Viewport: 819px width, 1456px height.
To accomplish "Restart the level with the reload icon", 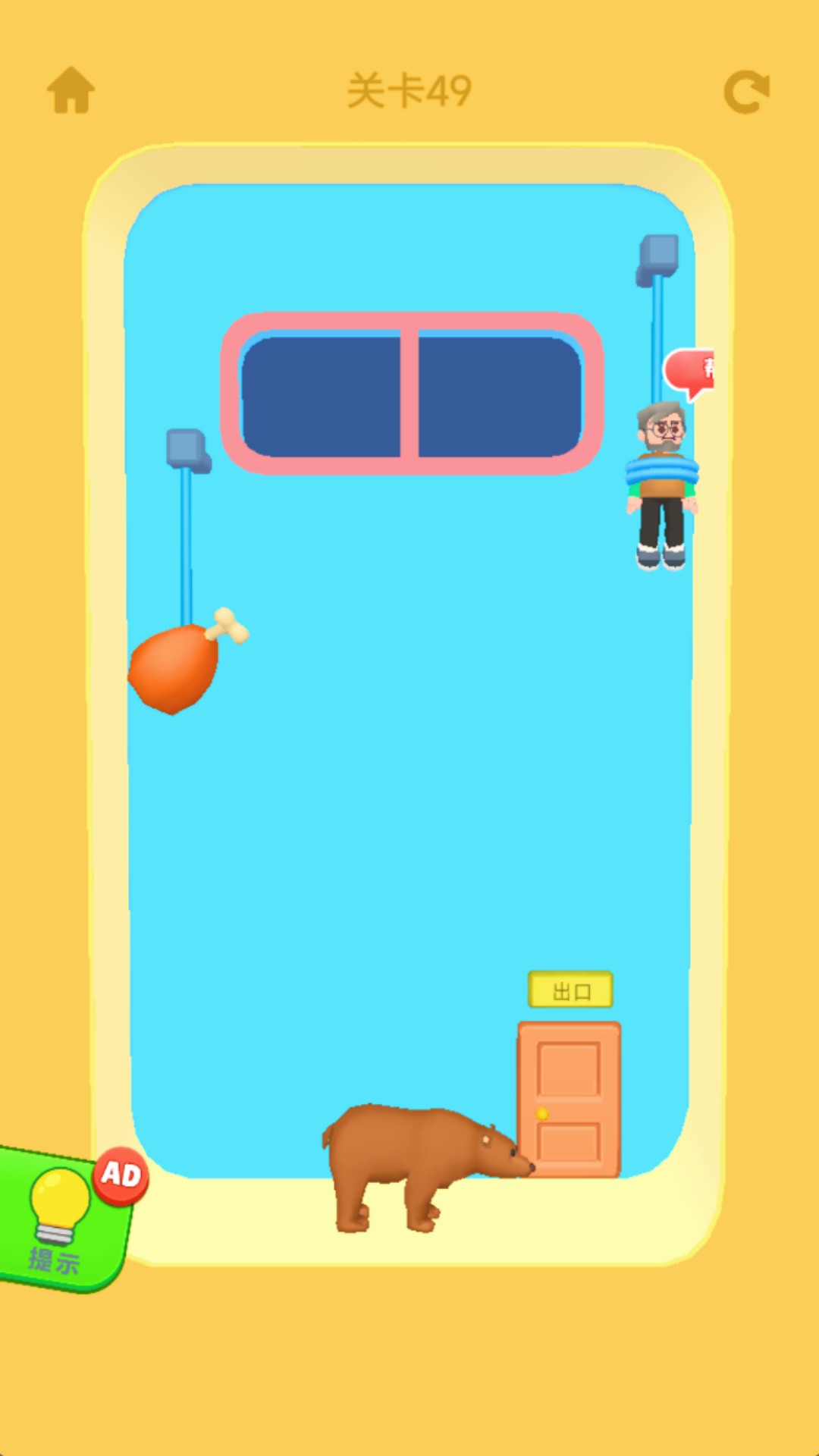I will (x=747, y=92).
